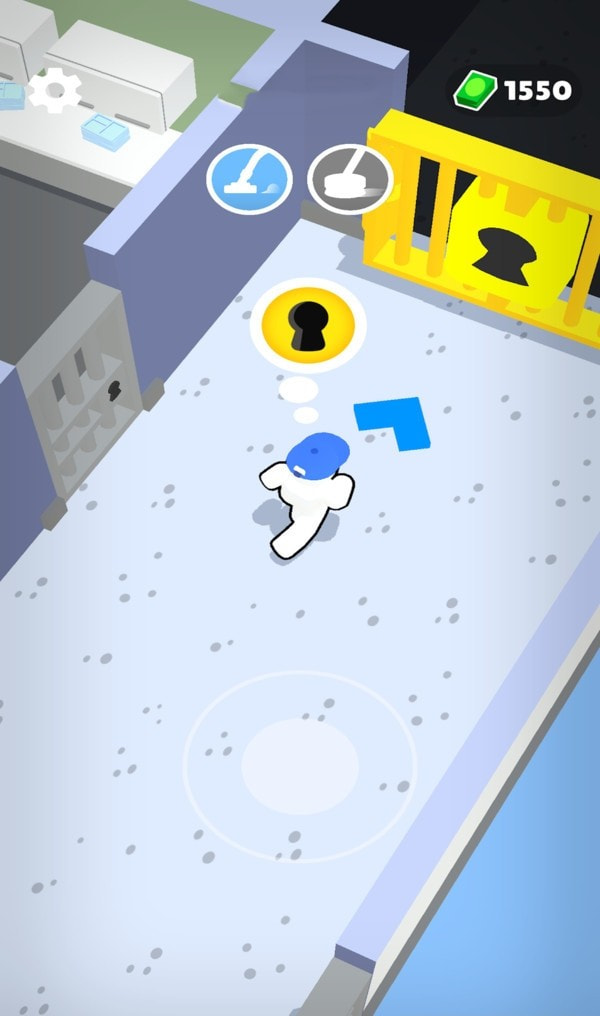The image size is (600, 1016).
Task: Open the settings gear
Action: coord(54,91)
